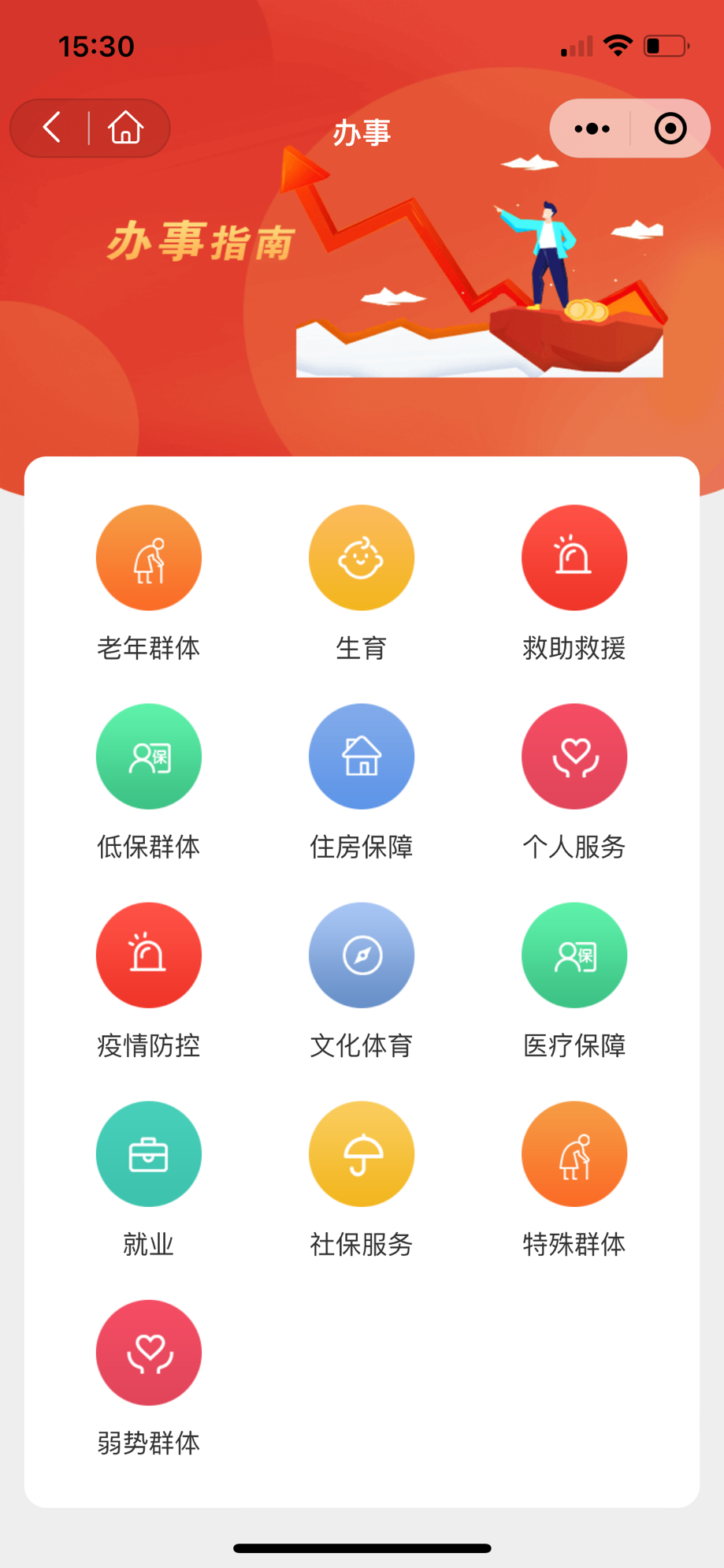Open 住房保障 services
Screen dimensions: 724x1568
click(362, 757)
